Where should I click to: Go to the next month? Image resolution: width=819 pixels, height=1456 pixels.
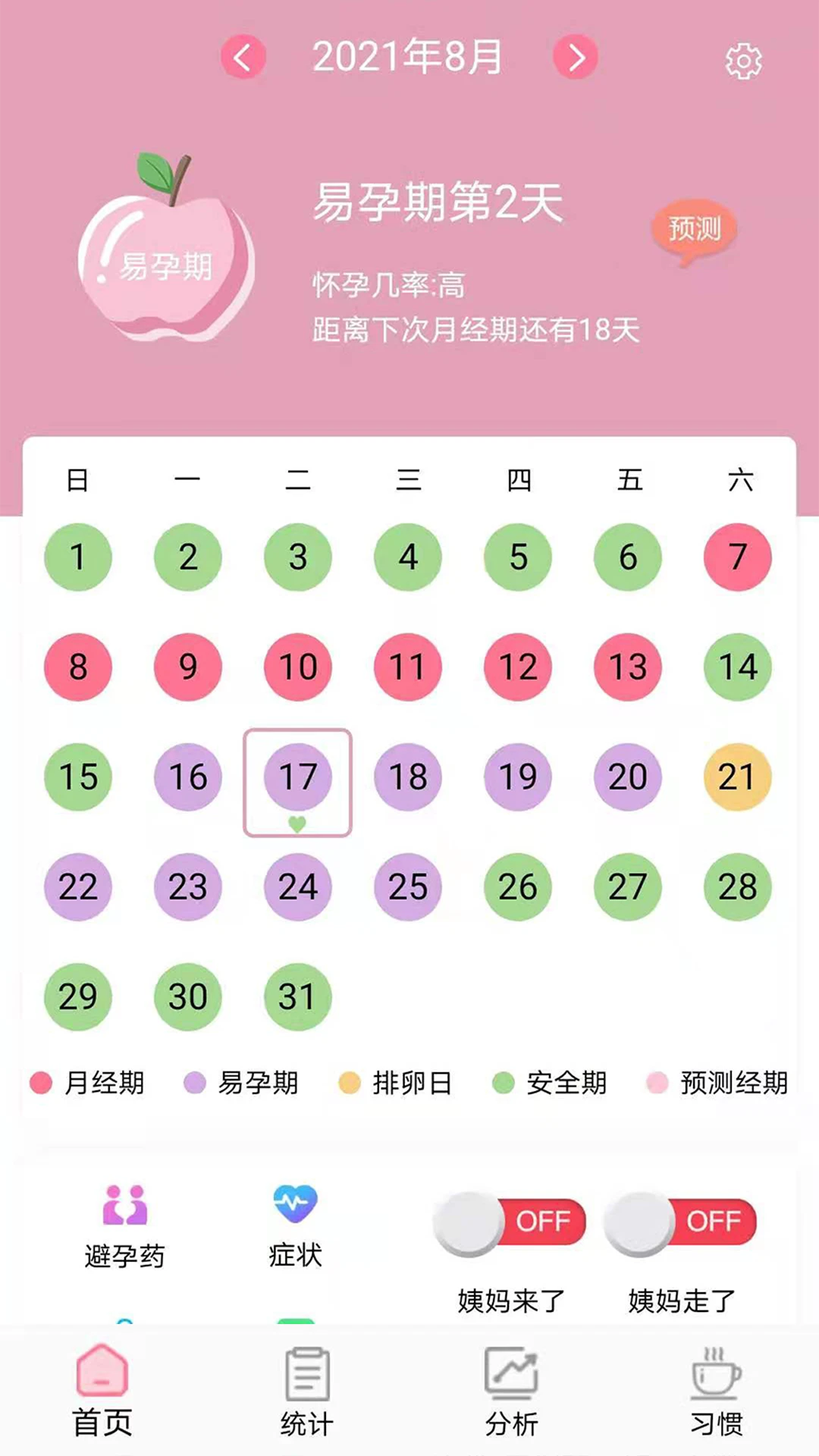pyautogui.click(x=576, y=57)
